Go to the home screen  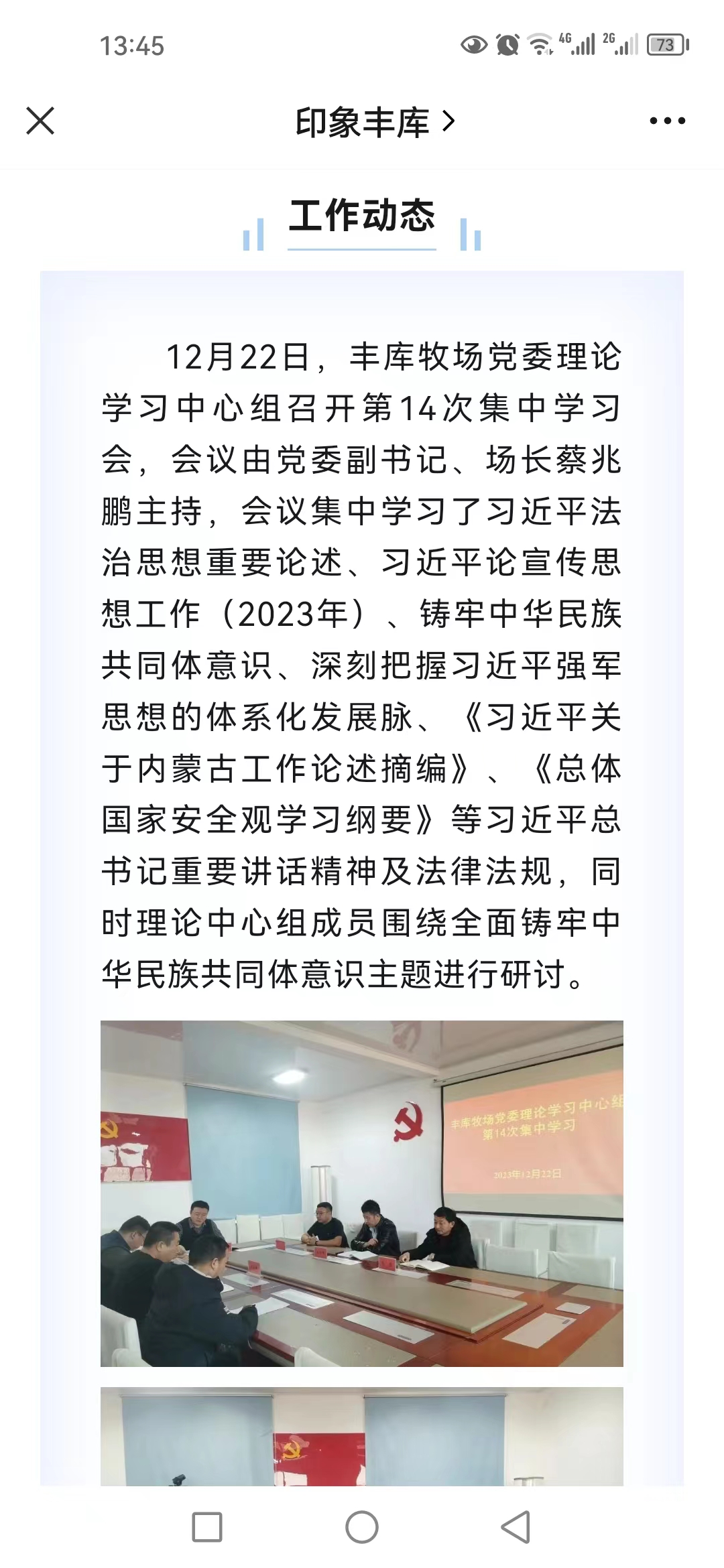[362, 1527]
